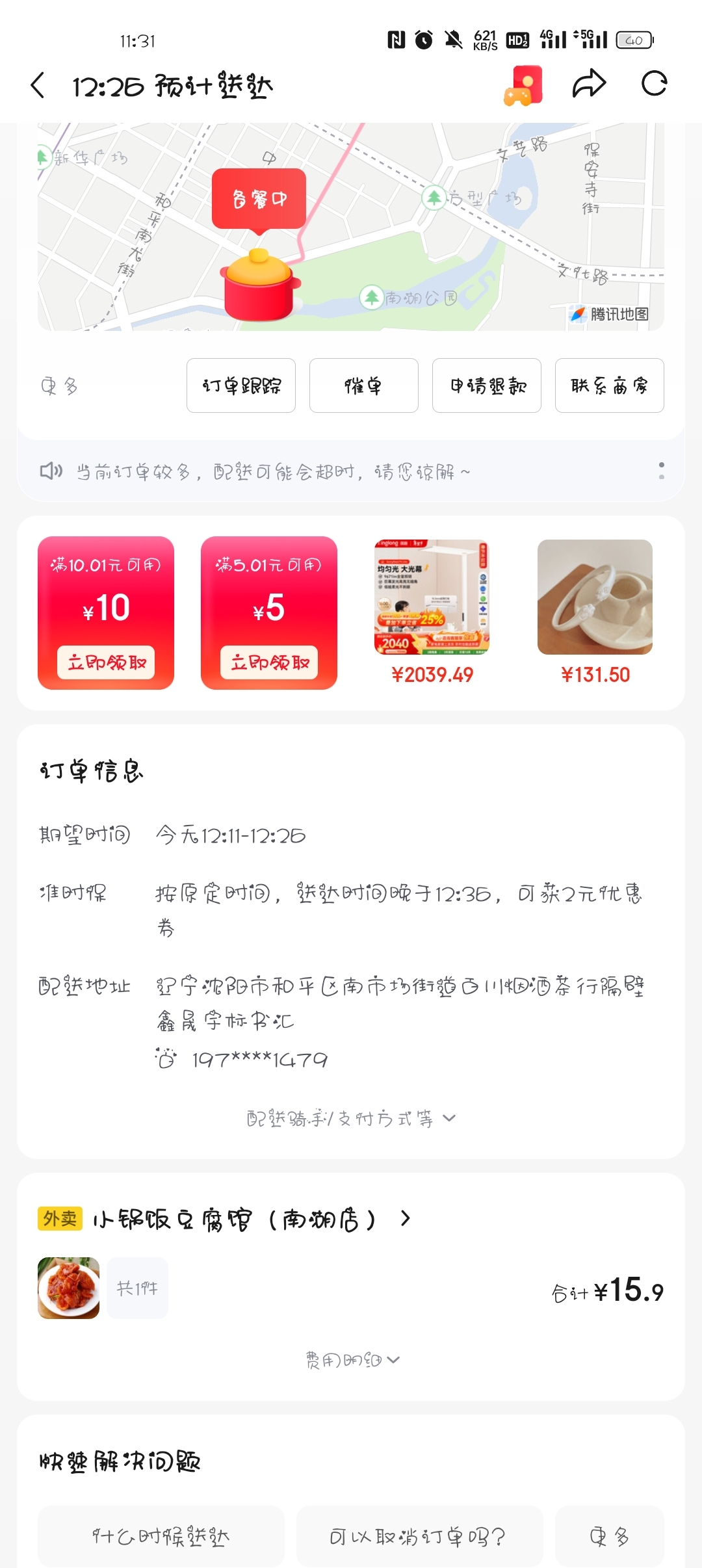Request a refund via 申请退款

tap(486, 385)
